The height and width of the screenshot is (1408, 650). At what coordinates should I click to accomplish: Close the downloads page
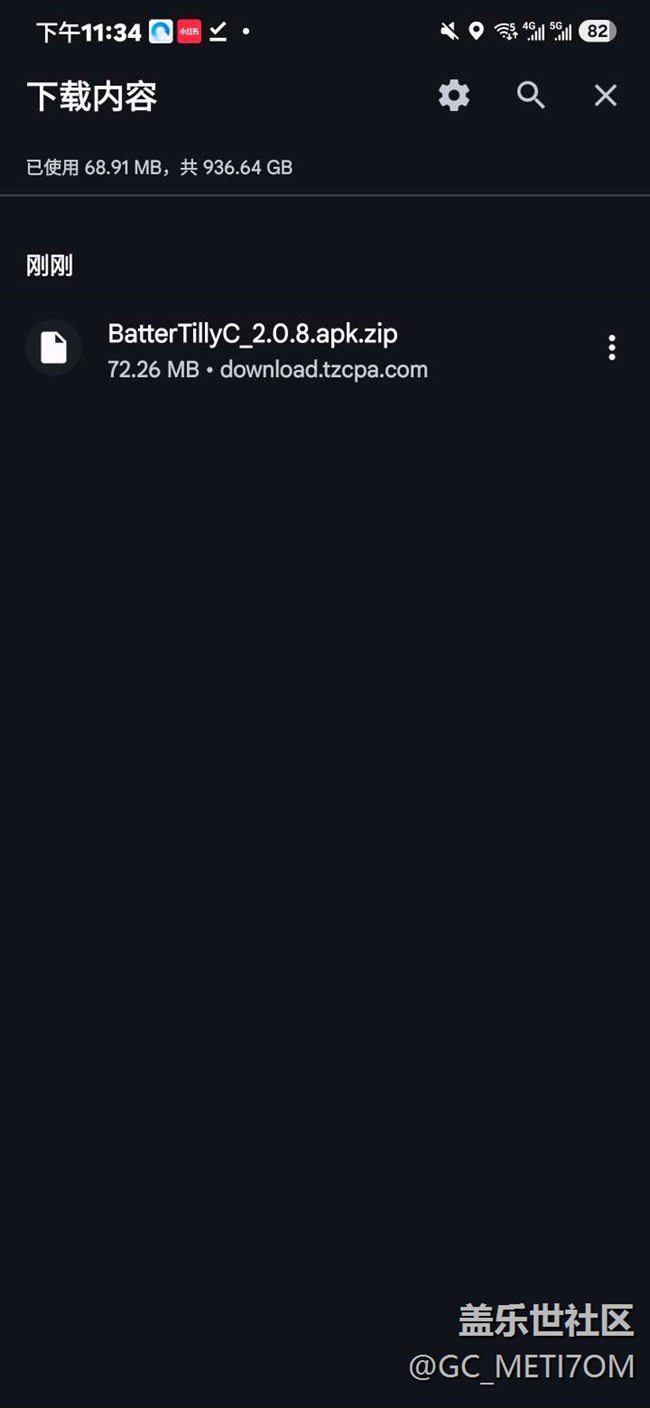tap(605, 95)
